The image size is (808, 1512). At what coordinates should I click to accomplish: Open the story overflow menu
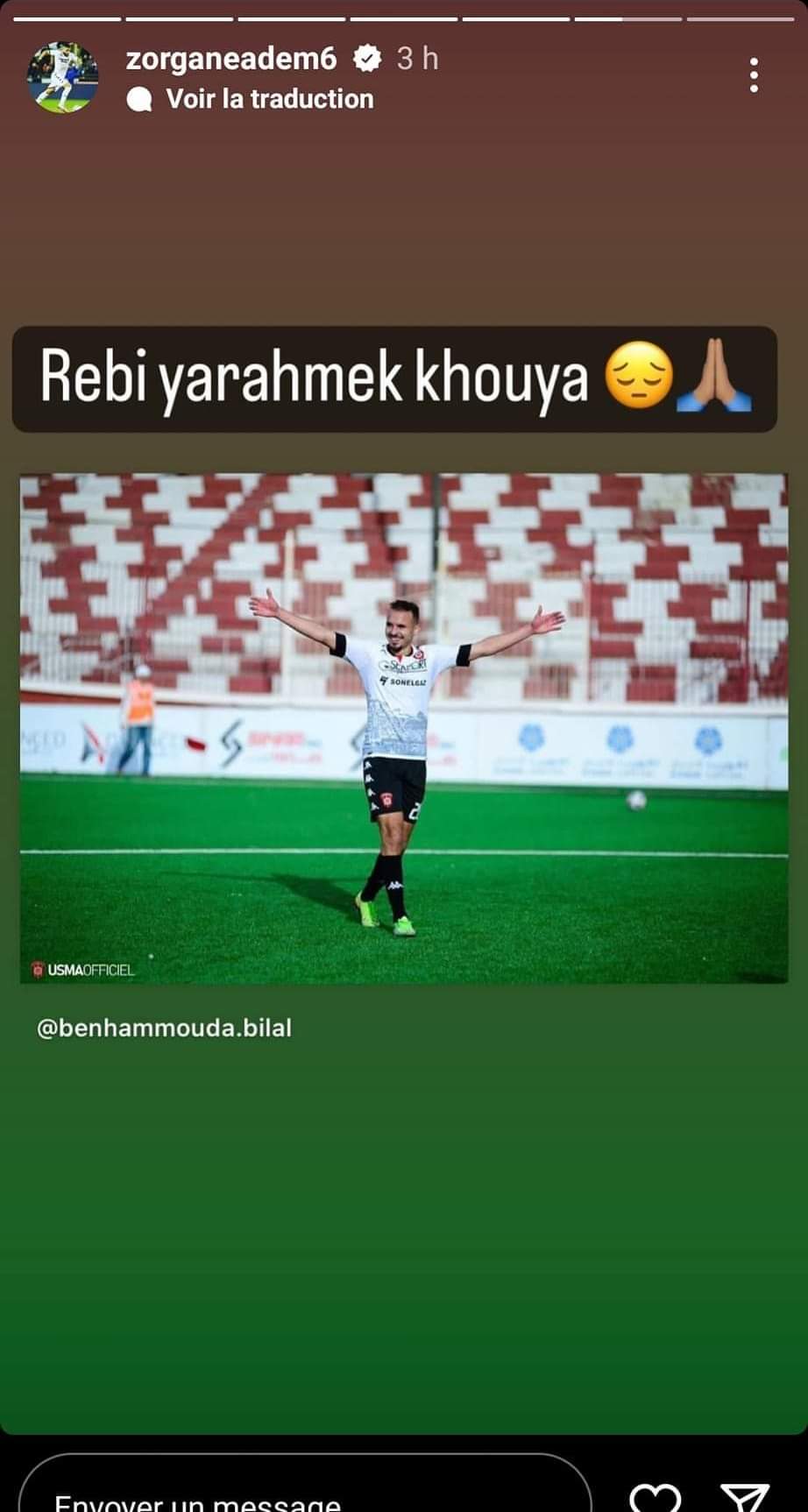(x=754, y=76)
